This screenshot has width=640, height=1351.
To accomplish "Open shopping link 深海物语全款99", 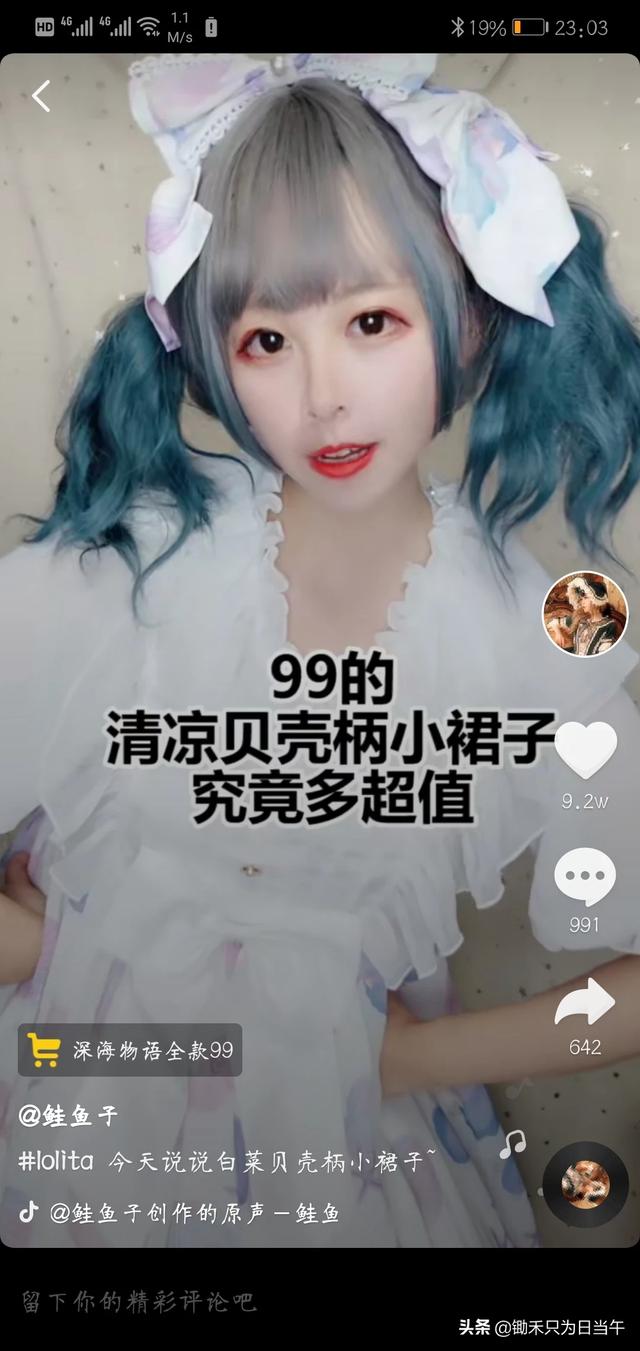I will tap(130, 1050).
